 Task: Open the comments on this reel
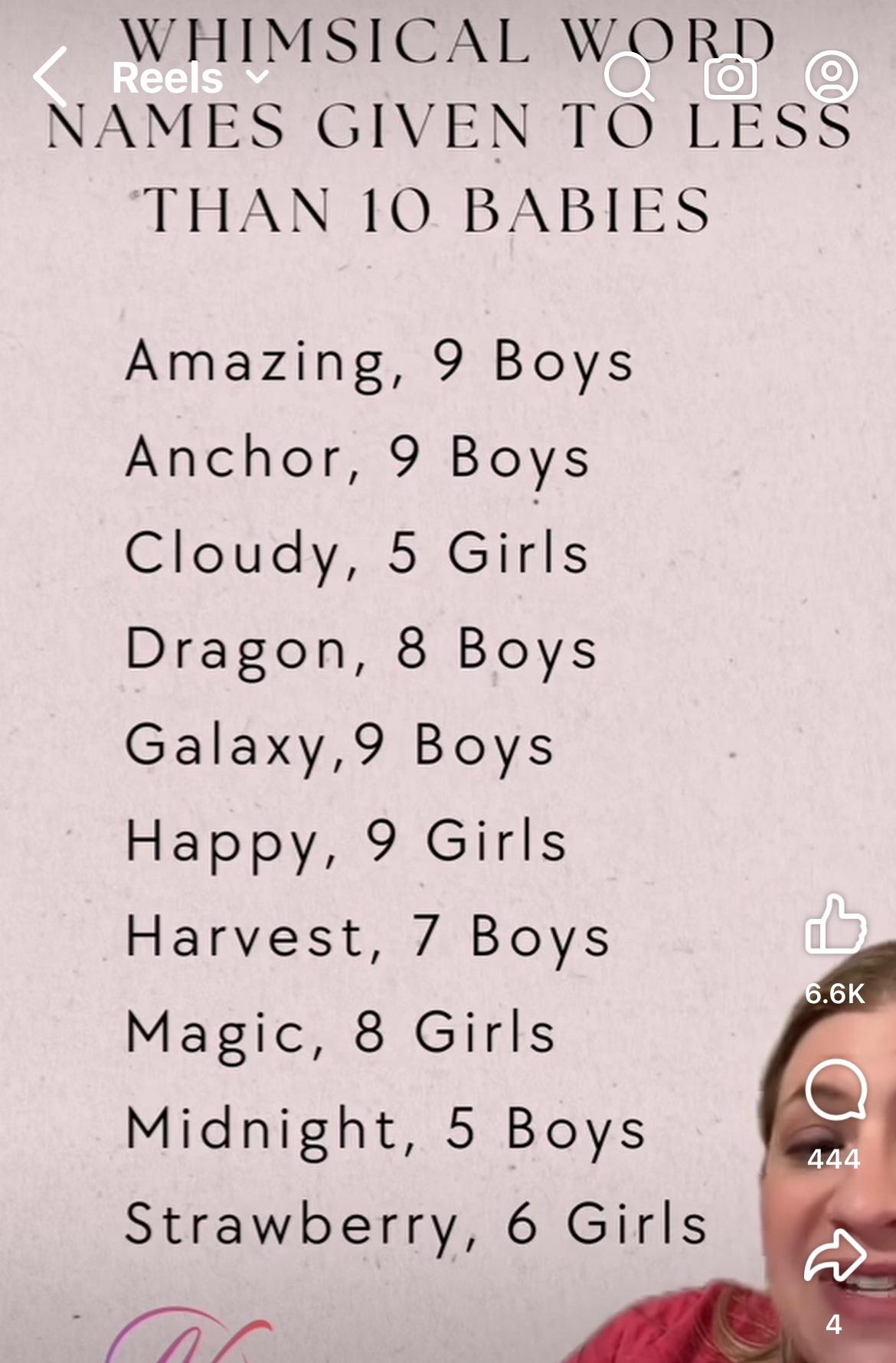point(835,1090)
